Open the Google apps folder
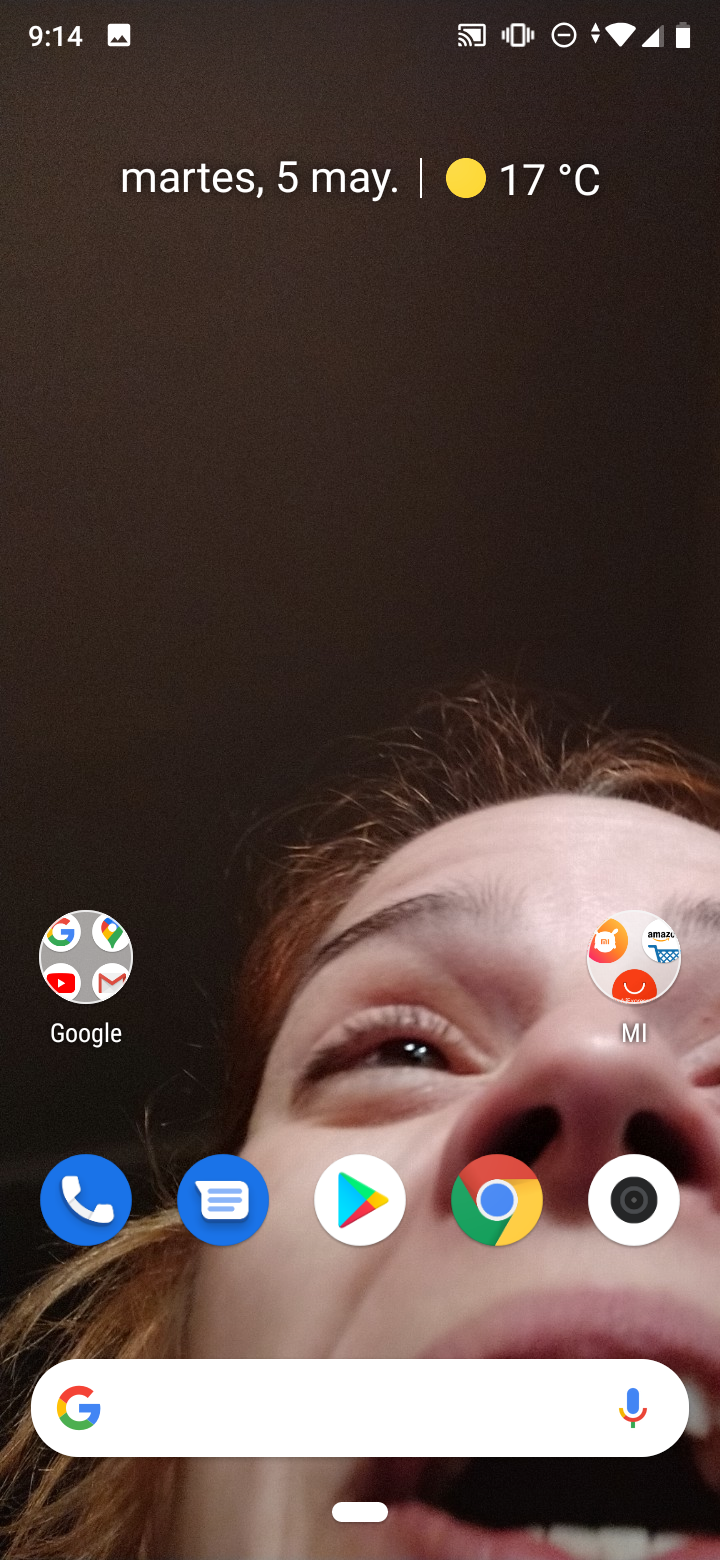 [x=86, y=957]
